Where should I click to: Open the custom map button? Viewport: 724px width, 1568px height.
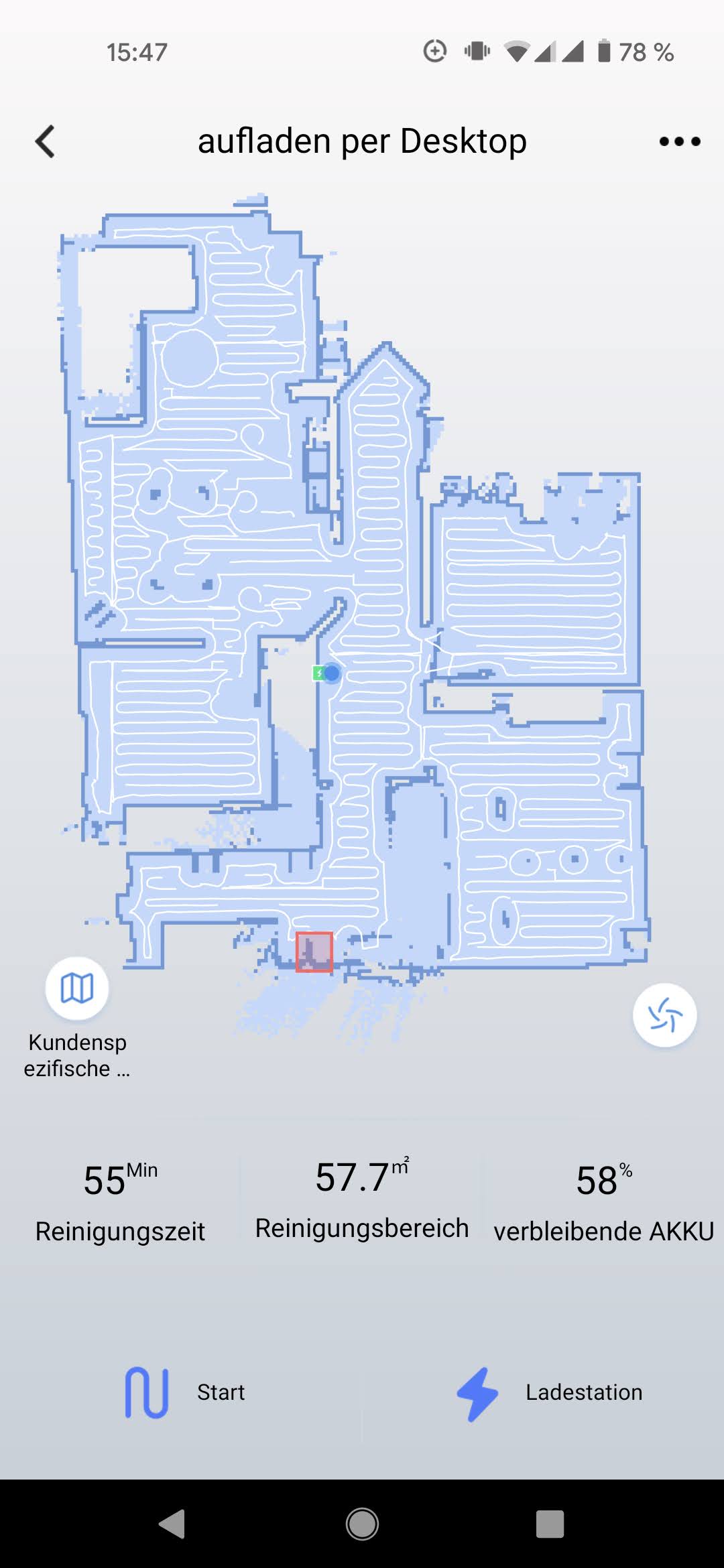(77, 988)
